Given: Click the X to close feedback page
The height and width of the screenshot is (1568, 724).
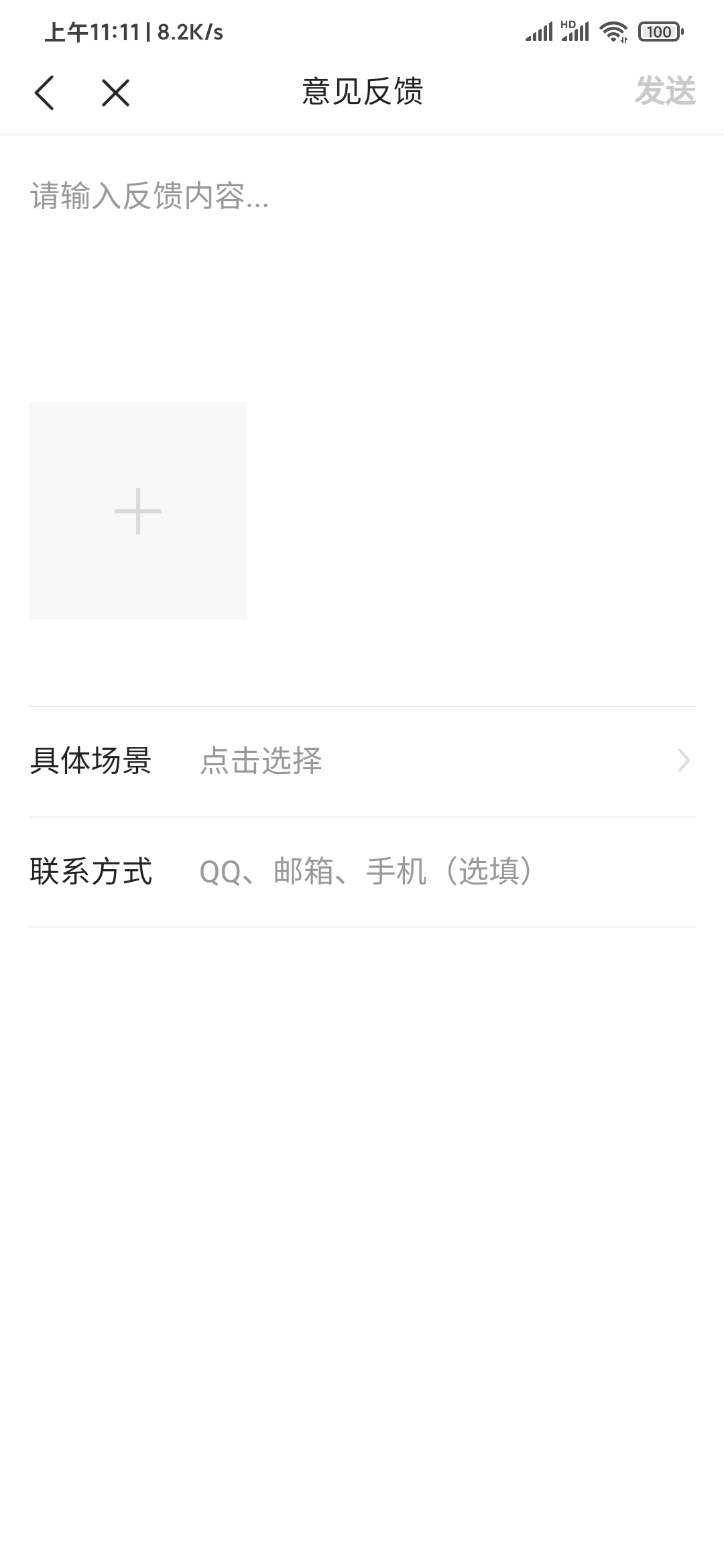Looking at the screenshot, I should pyautogui.click(x=115, y=93).
